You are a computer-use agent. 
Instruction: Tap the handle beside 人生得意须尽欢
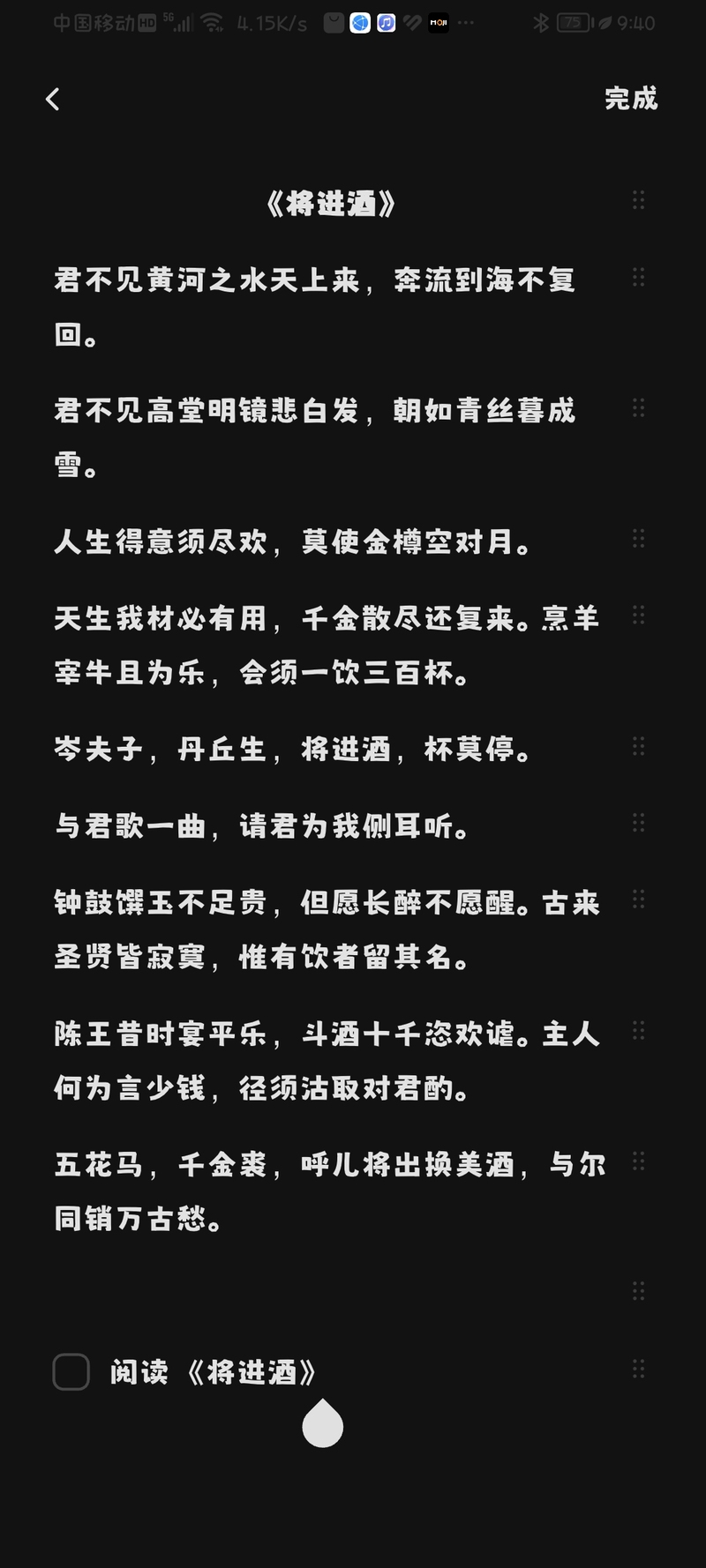click(639, 539)
